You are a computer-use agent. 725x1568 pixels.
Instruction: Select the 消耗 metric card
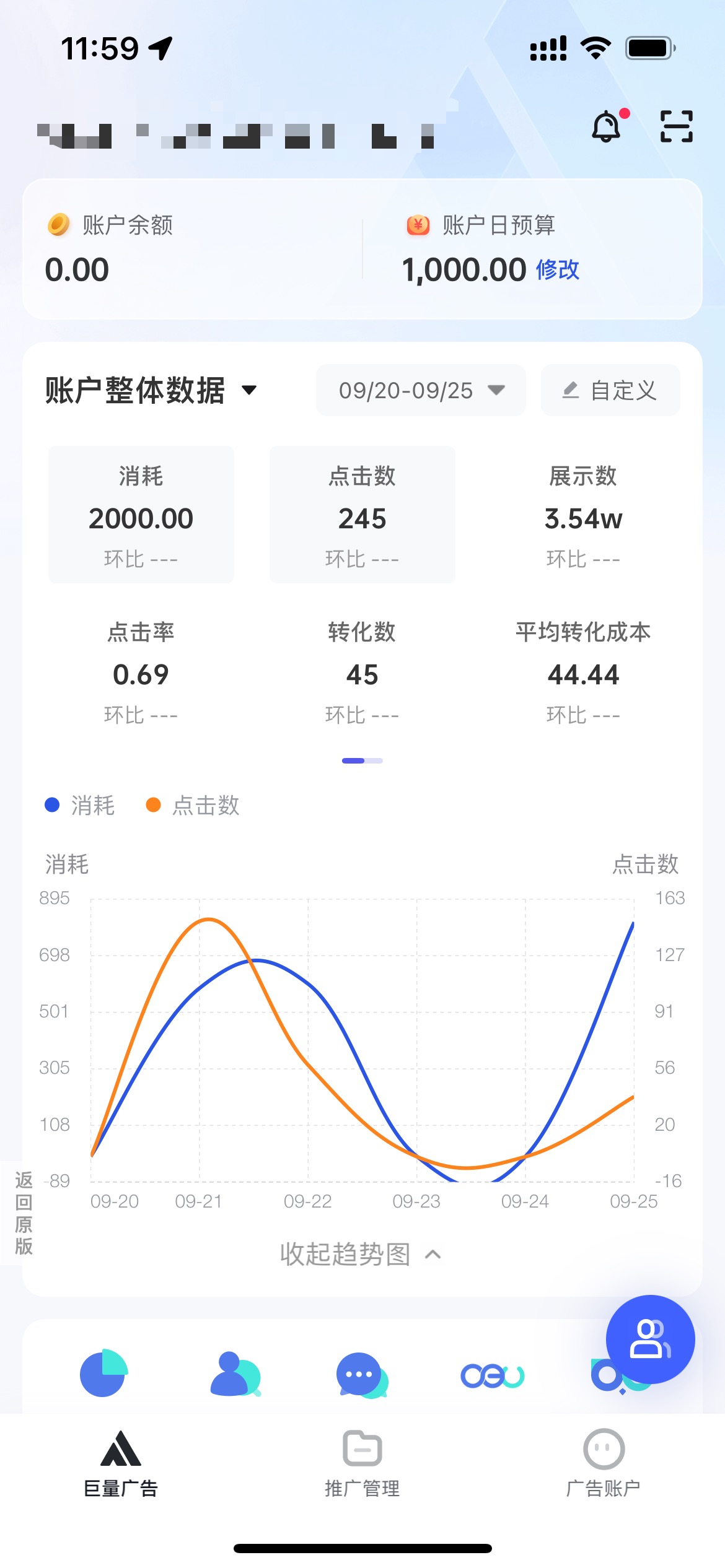141,515
